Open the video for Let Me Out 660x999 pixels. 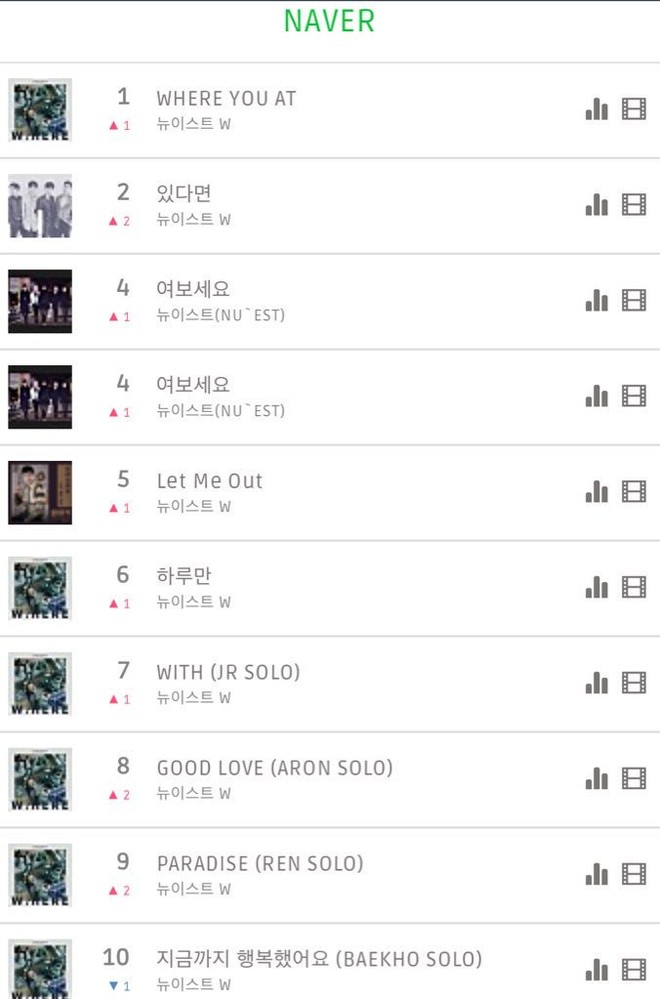(x=634, y=491)
